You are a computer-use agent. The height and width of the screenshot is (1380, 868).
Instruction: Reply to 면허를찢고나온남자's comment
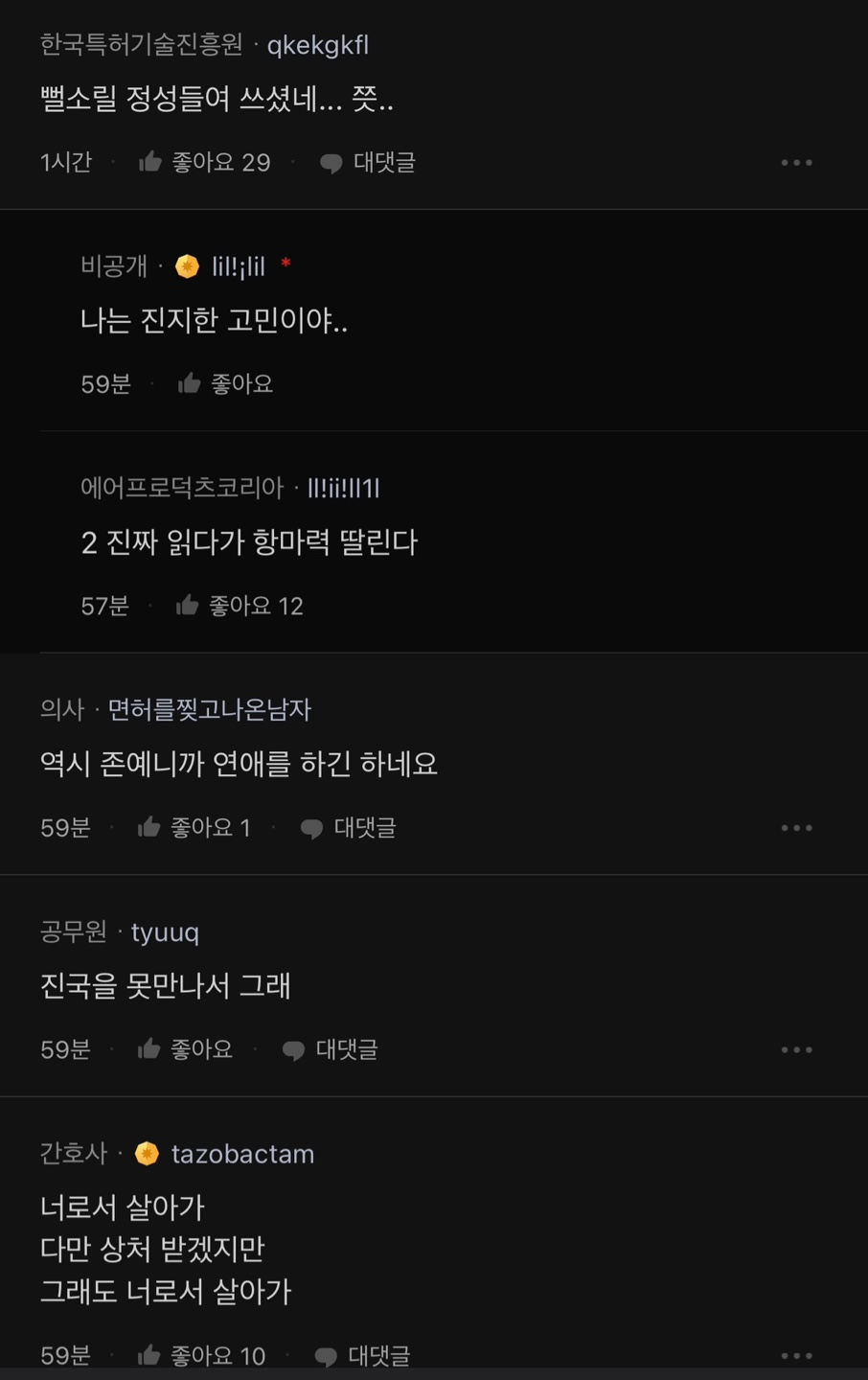click(x=349, y=828)
